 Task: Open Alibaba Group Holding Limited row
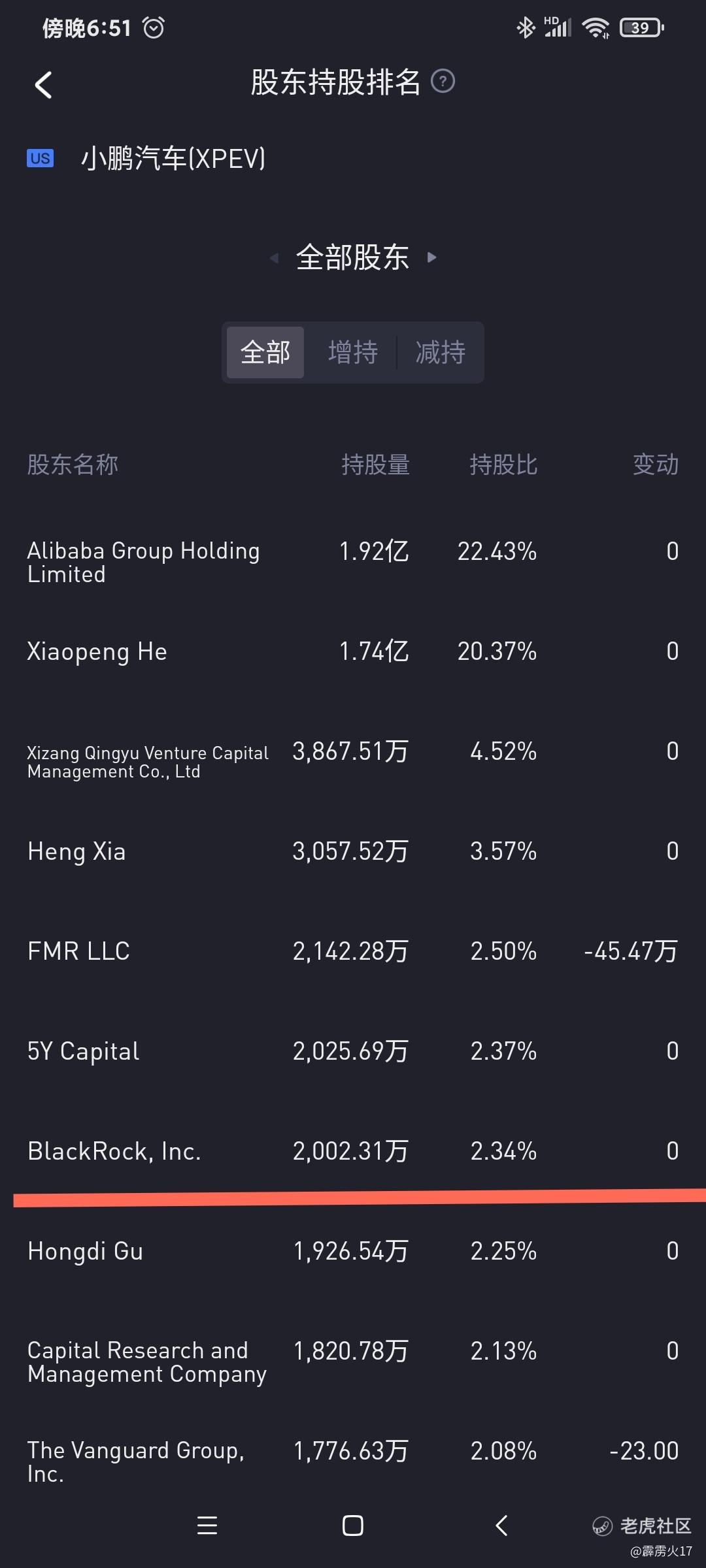pos(353,563)
